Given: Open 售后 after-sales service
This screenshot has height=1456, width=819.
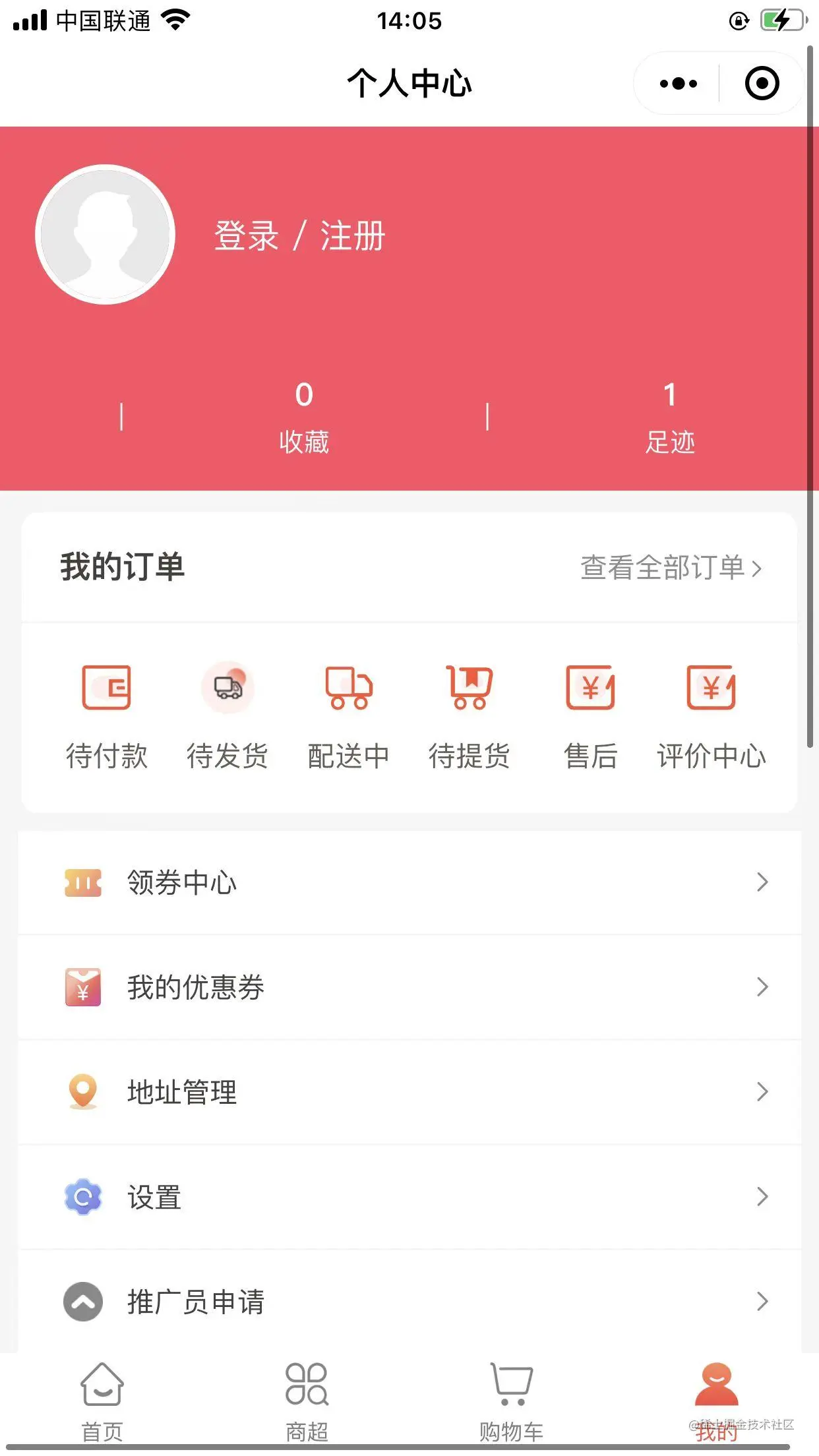Looking at the screenshot, I should 590,716.
